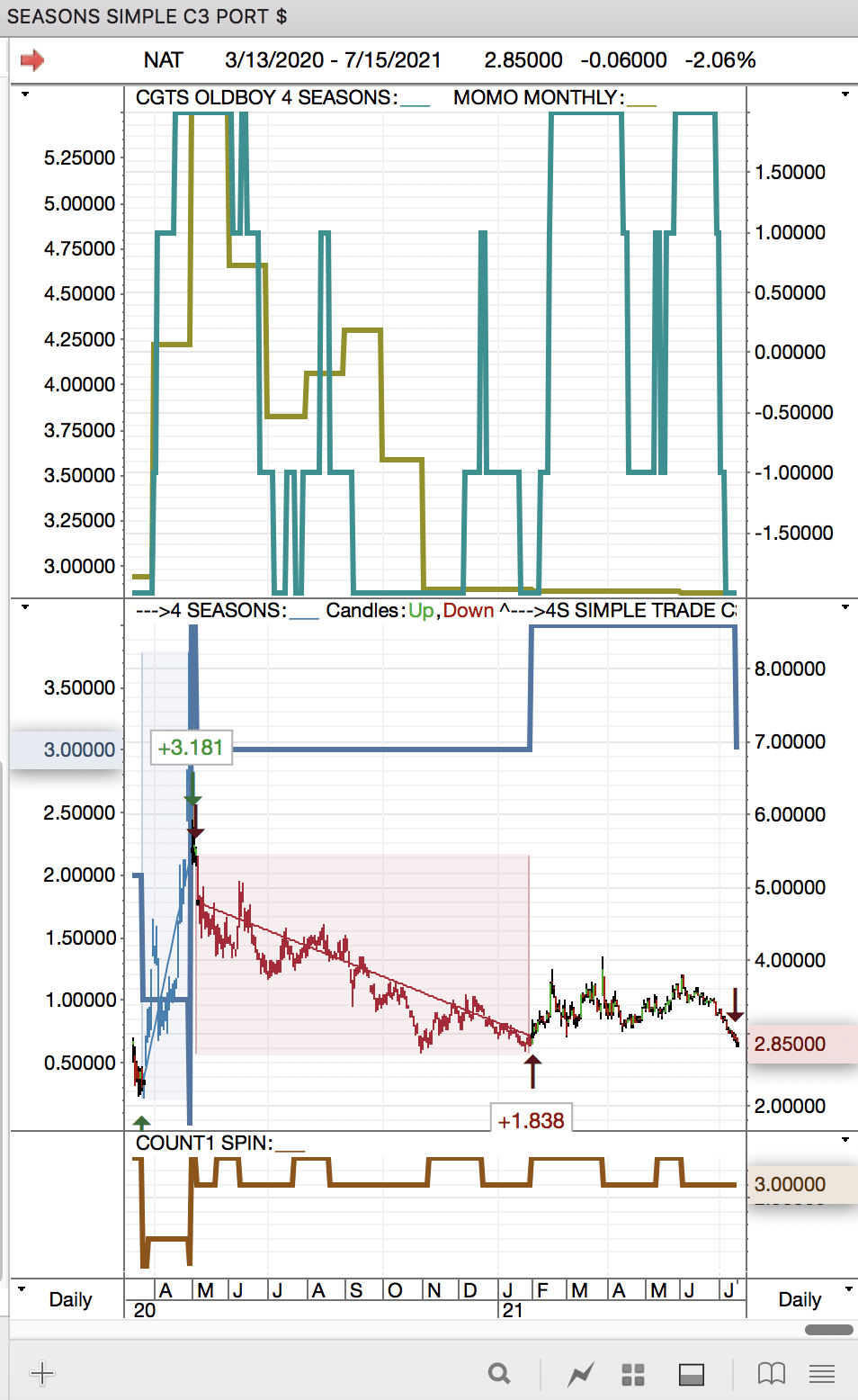Image resolution: width=858 pixels, height=1400 pixels.
Task: Tap the plus icon in the bottom toolbar
Action: pos(42,1373)
